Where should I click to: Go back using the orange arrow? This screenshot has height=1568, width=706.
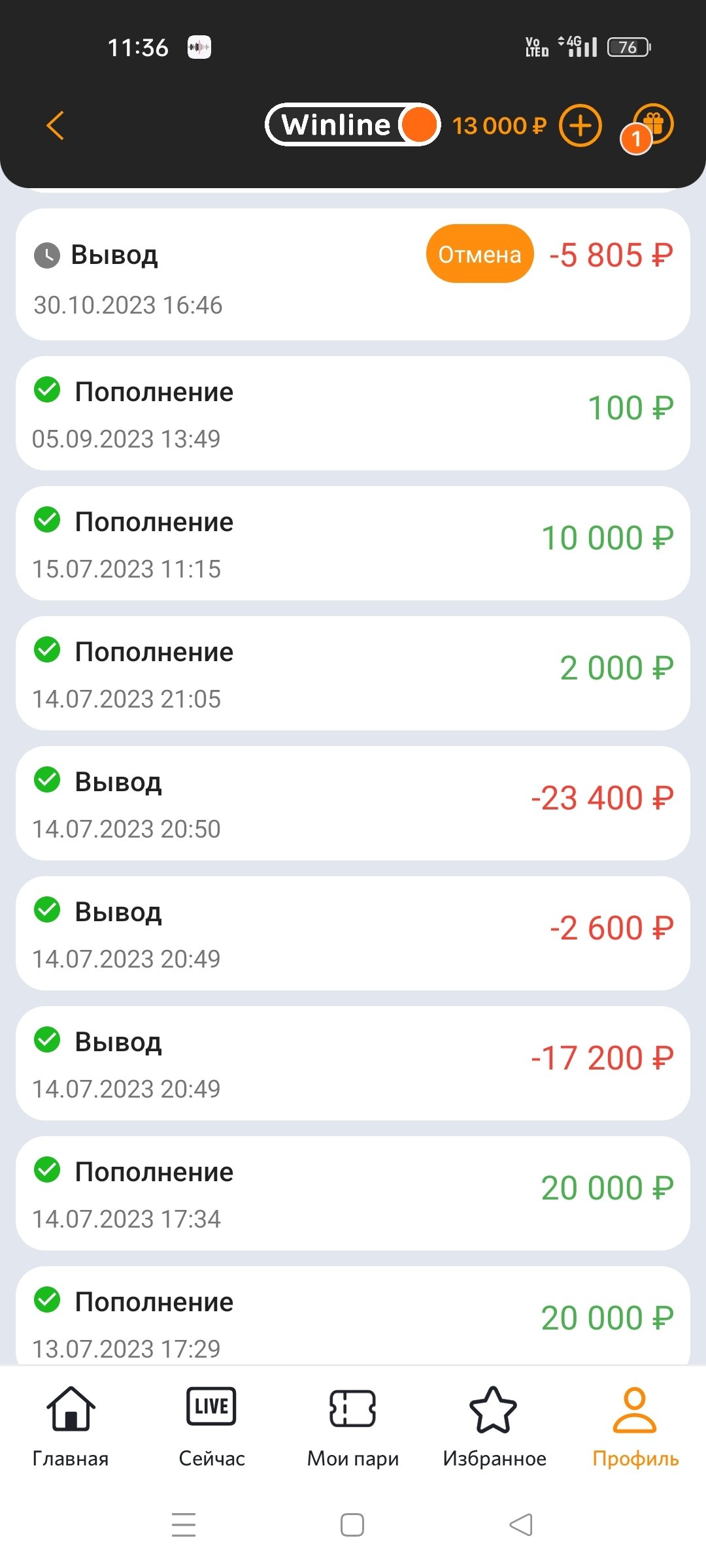tap(56, 125)
